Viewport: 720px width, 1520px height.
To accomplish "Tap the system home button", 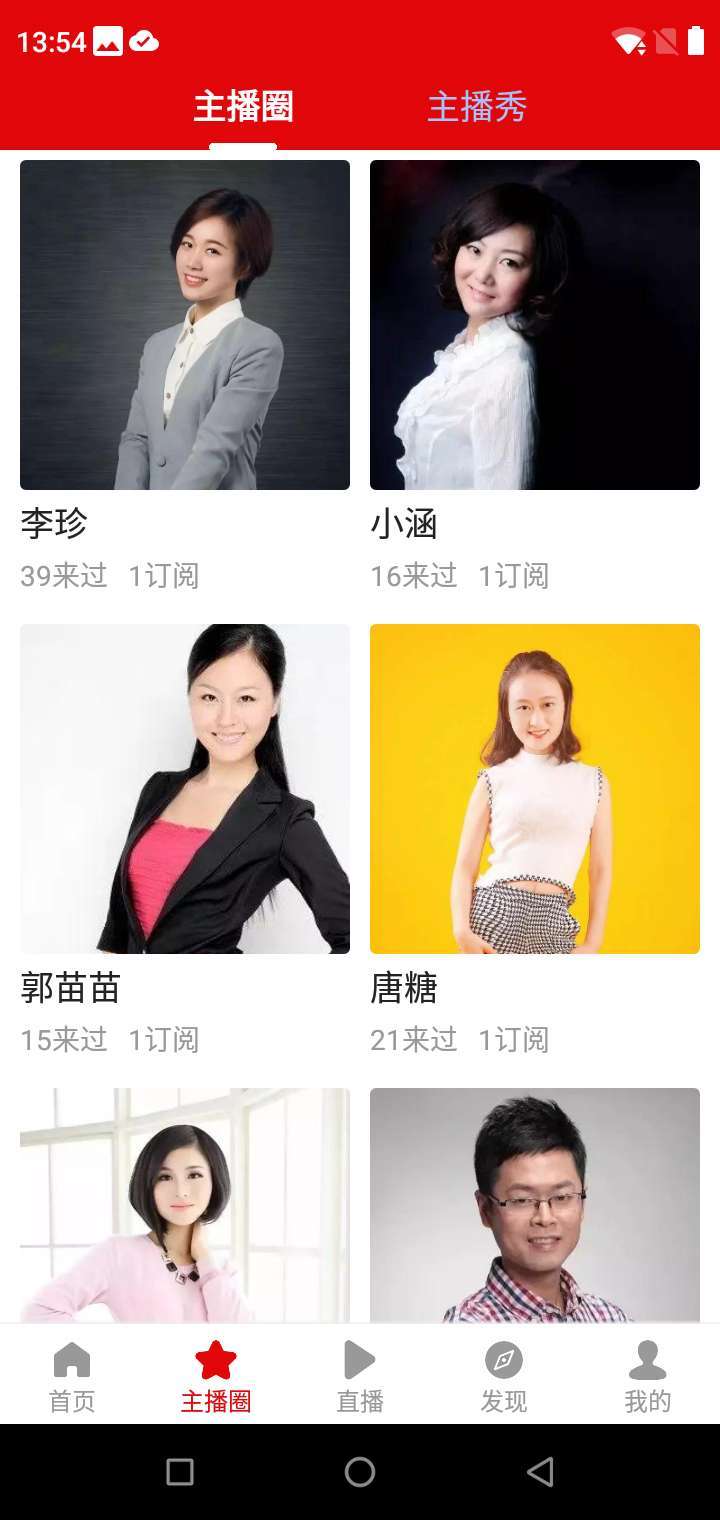I will (360, 1471).
